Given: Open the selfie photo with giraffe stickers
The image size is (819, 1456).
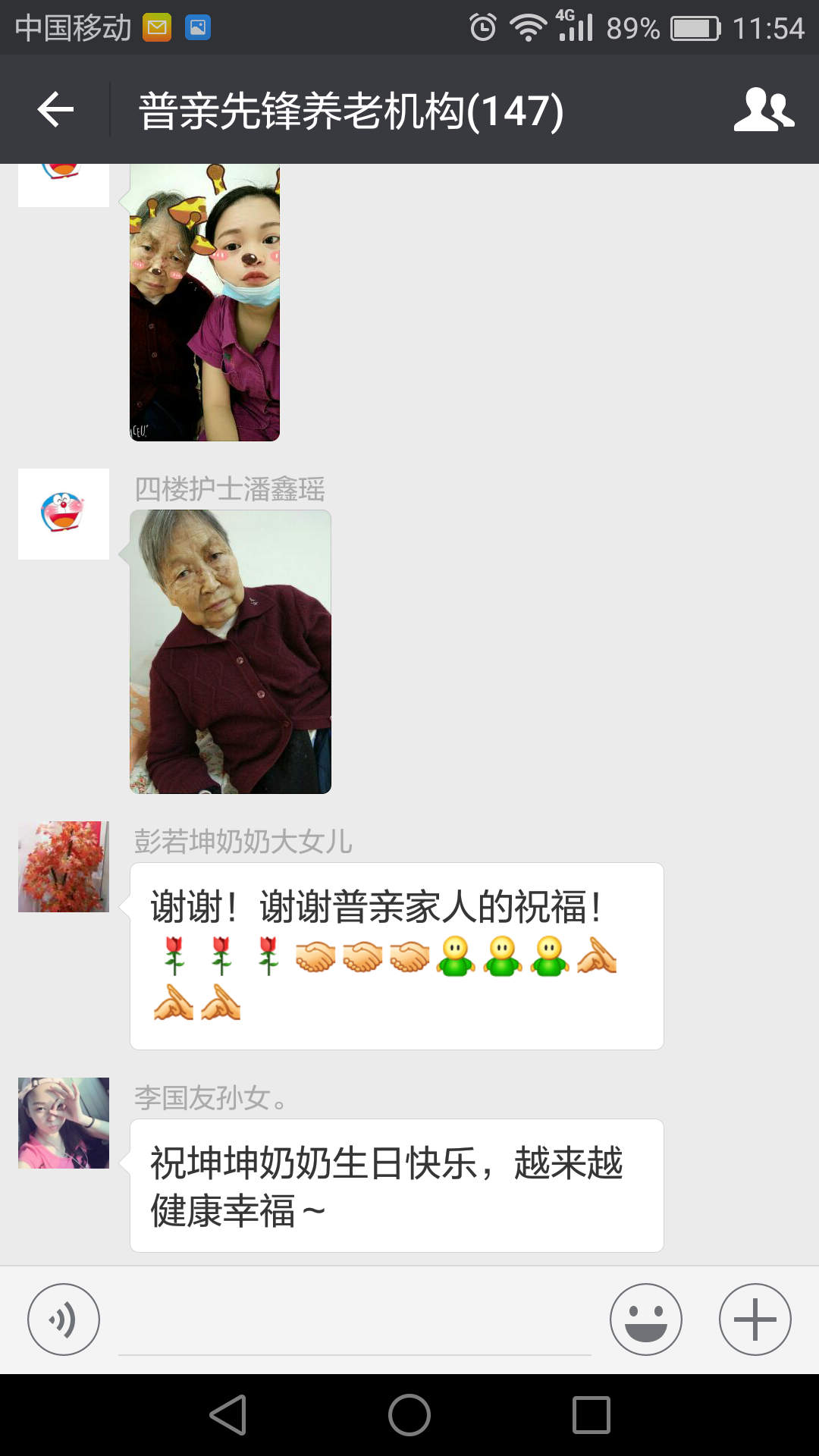Looking at the screenshot, I should pos(205,302).
